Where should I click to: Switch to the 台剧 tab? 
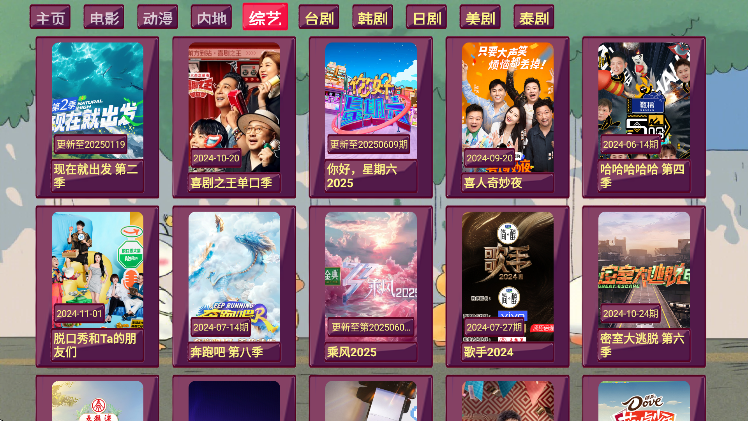click(319, 18)
